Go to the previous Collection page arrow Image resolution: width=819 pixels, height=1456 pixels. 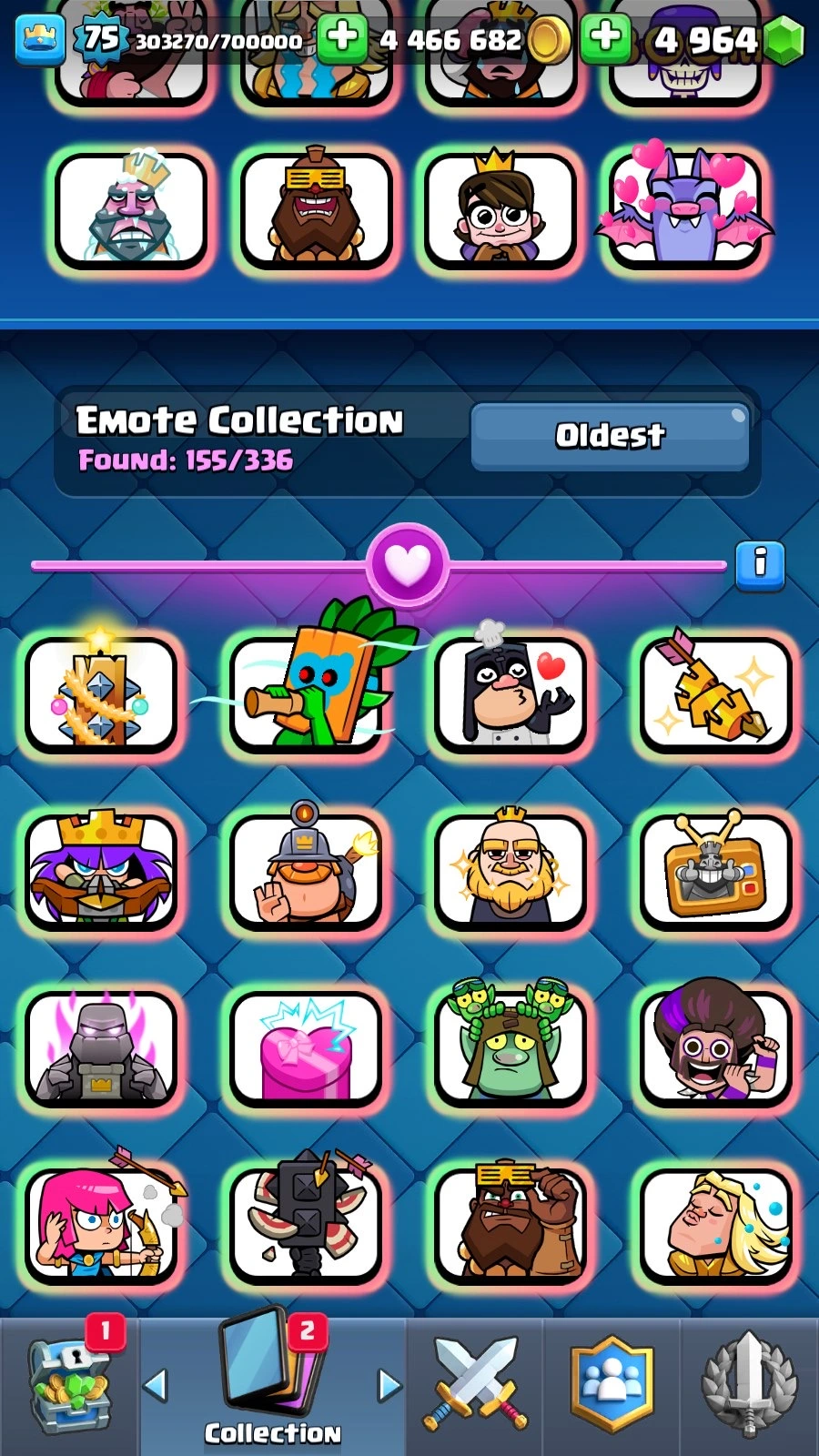pos(157,1386)
